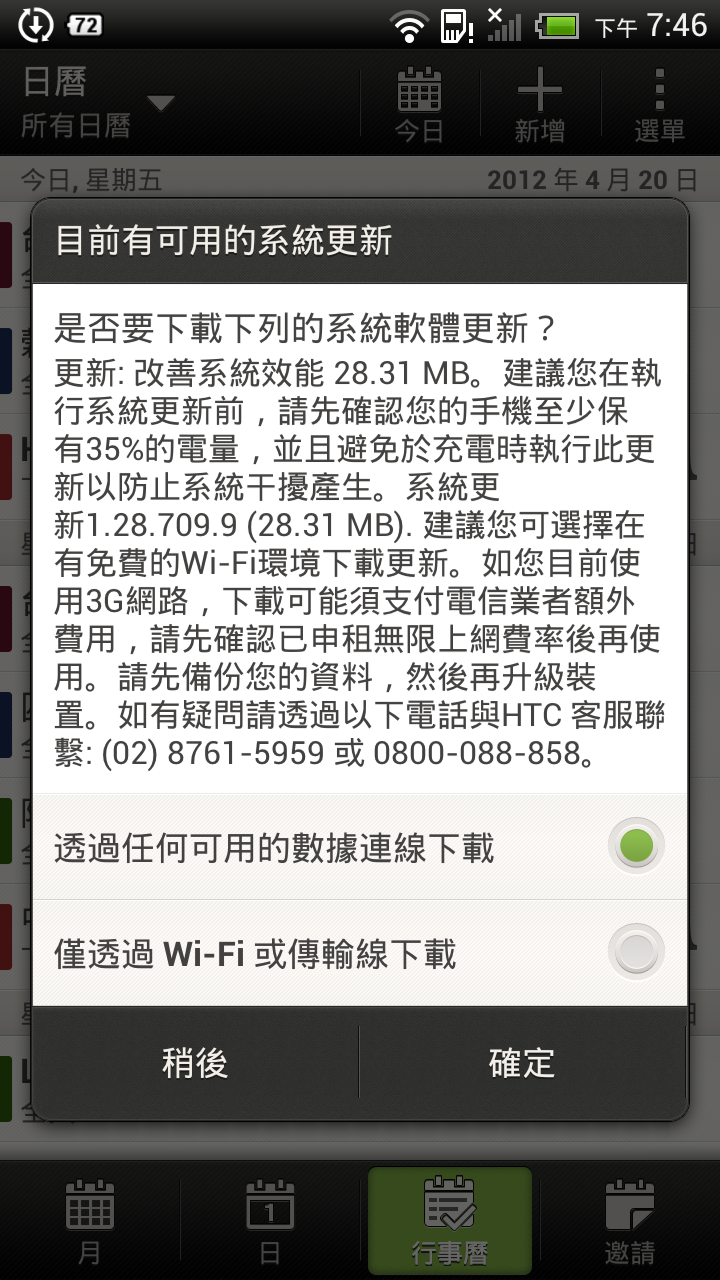
Task: Switch to the 日 view tab
Action: point(270,1220)
